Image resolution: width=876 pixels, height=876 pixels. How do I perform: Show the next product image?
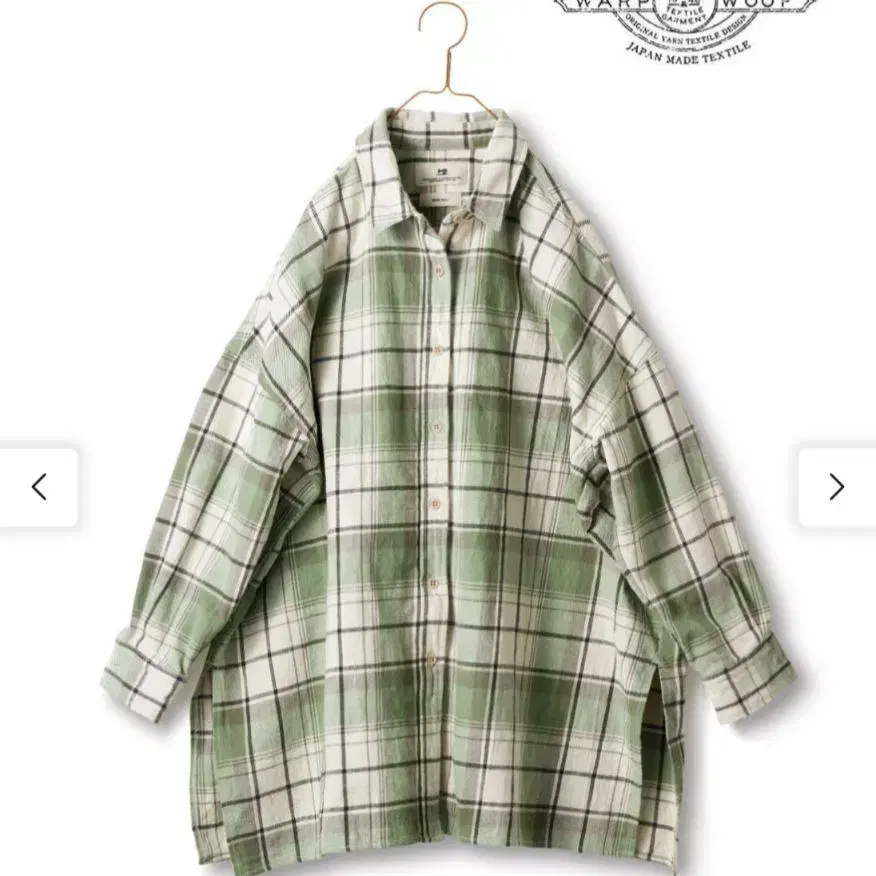click(836, 487)
